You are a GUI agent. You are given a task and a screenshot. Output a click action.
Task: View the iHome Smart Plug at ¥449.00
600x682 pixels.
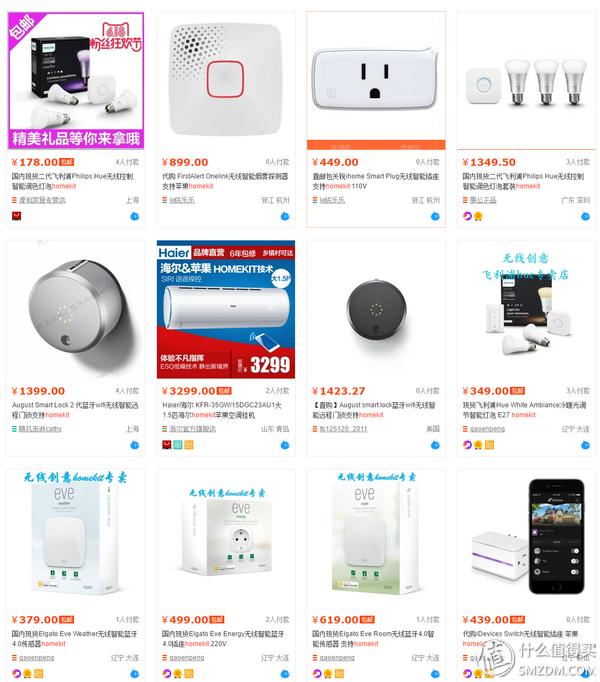coord(375,78)
